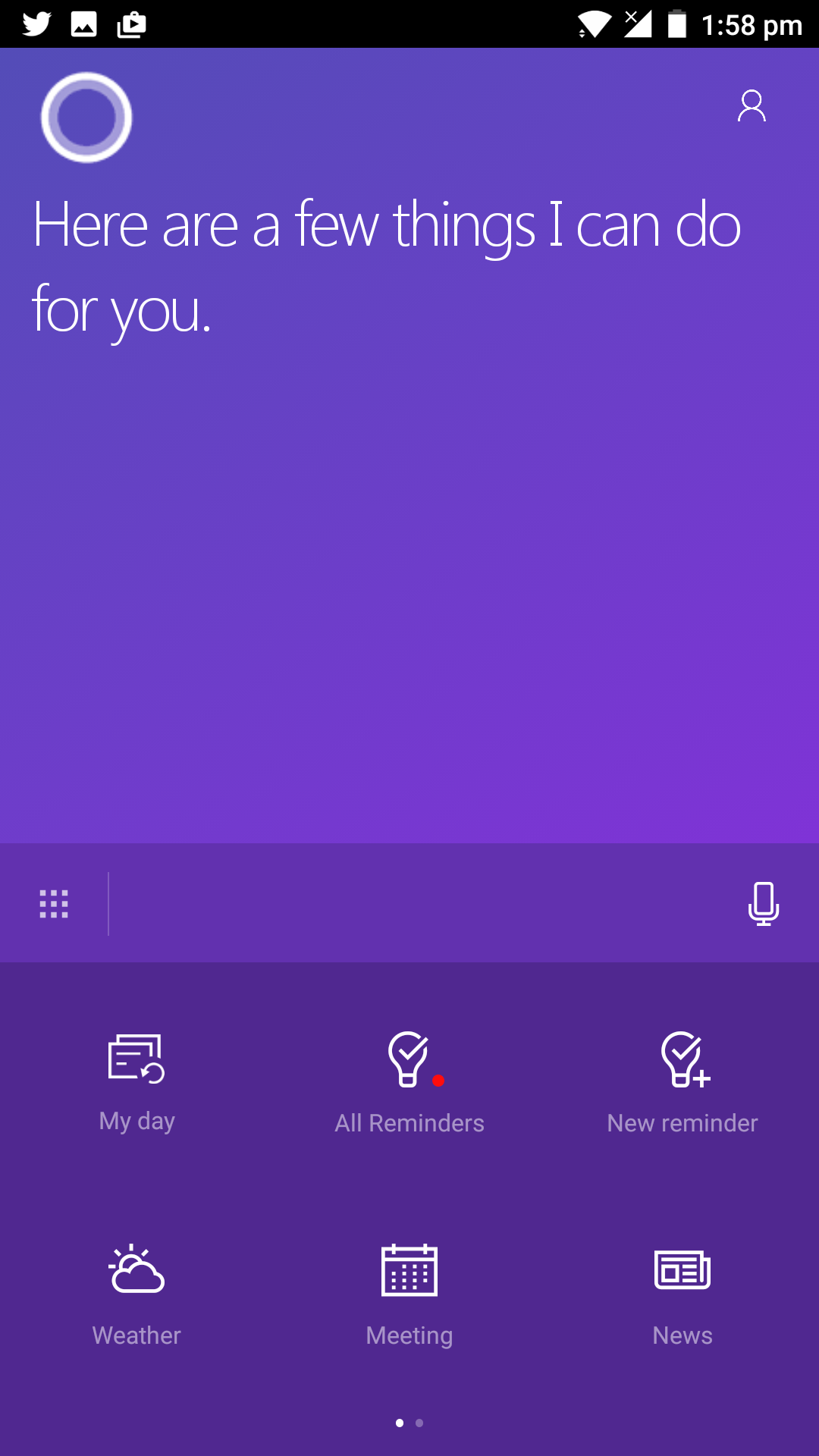Create a New reminder
Screen dimensions: 819x1456
682,1083
